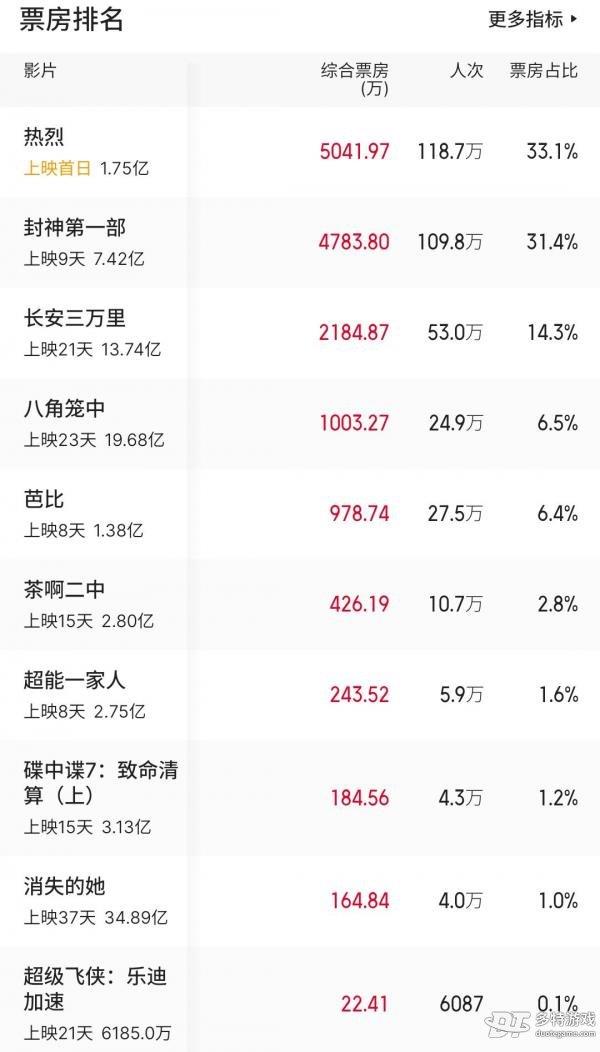The width and height of the screenshot is (600, 1052).
Task: Open 碟中谍7：致命清算（上） row
Action: 300,798
